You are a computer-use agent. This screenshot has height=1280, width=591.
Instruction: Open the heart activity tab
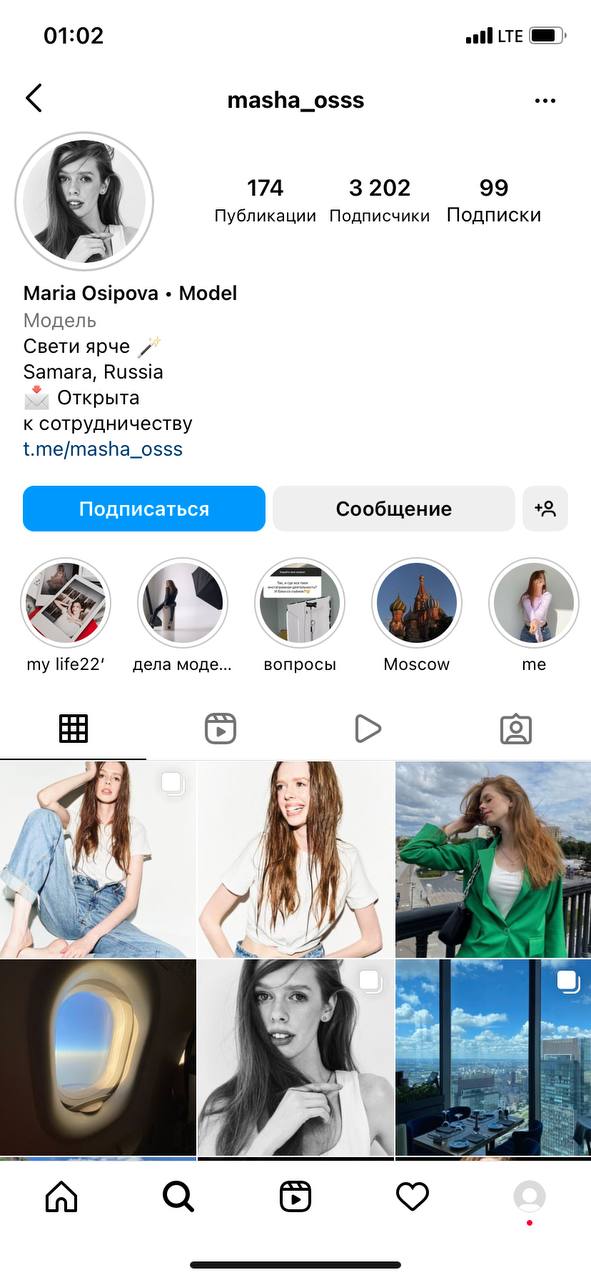[x=412, y=1196]
